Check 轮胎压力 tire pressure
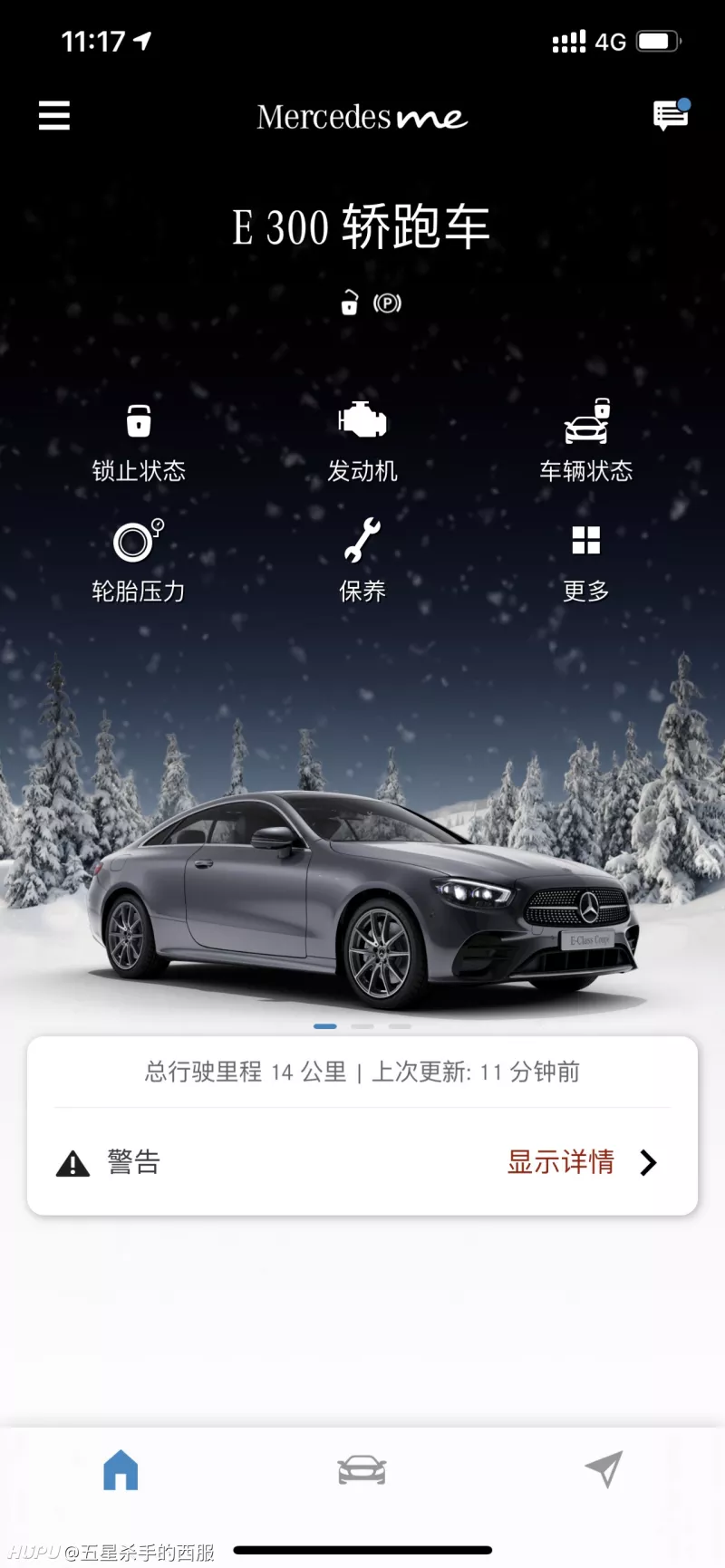The image size is (725, 1568). [x=139, y=562]
